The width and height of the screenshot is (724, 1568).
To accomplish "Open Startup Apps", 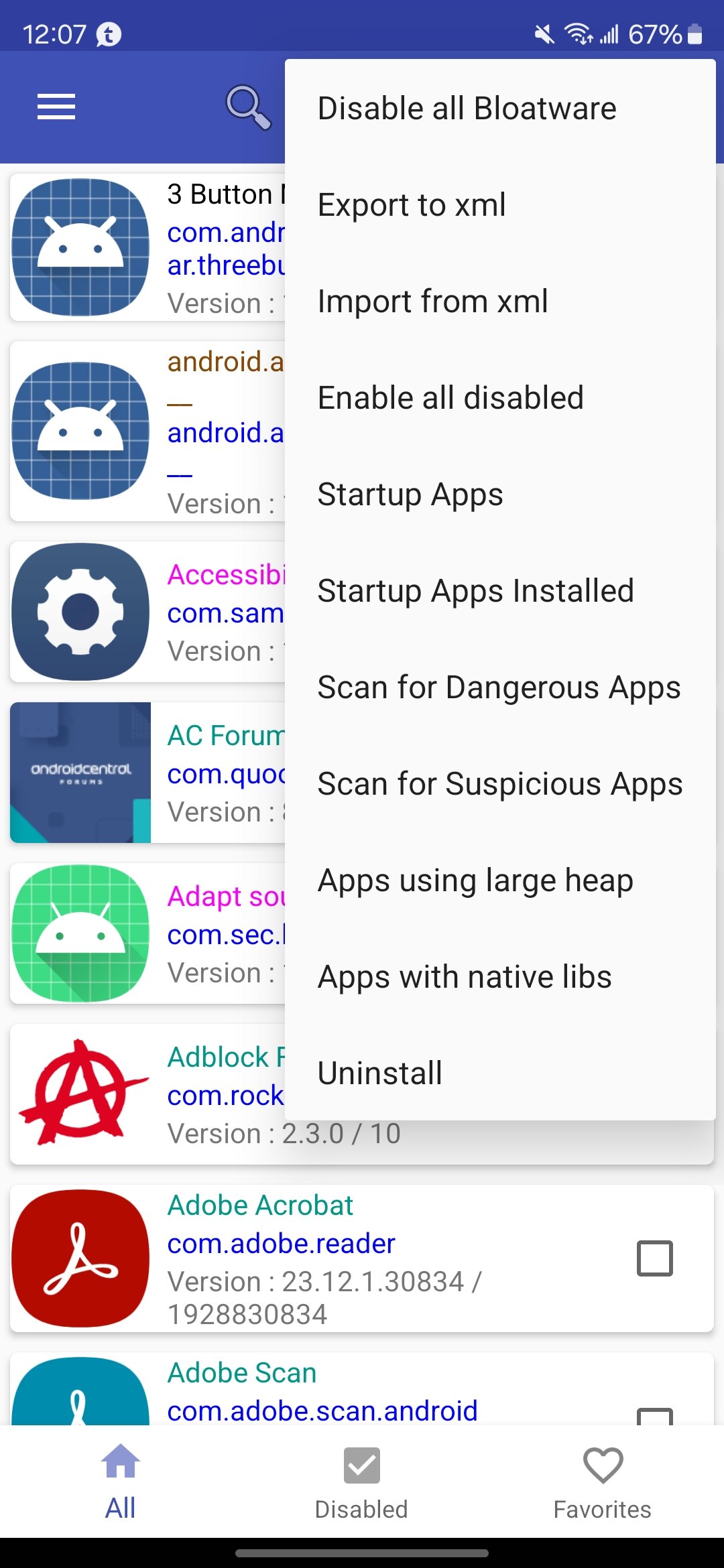I will tap(410, 495).
